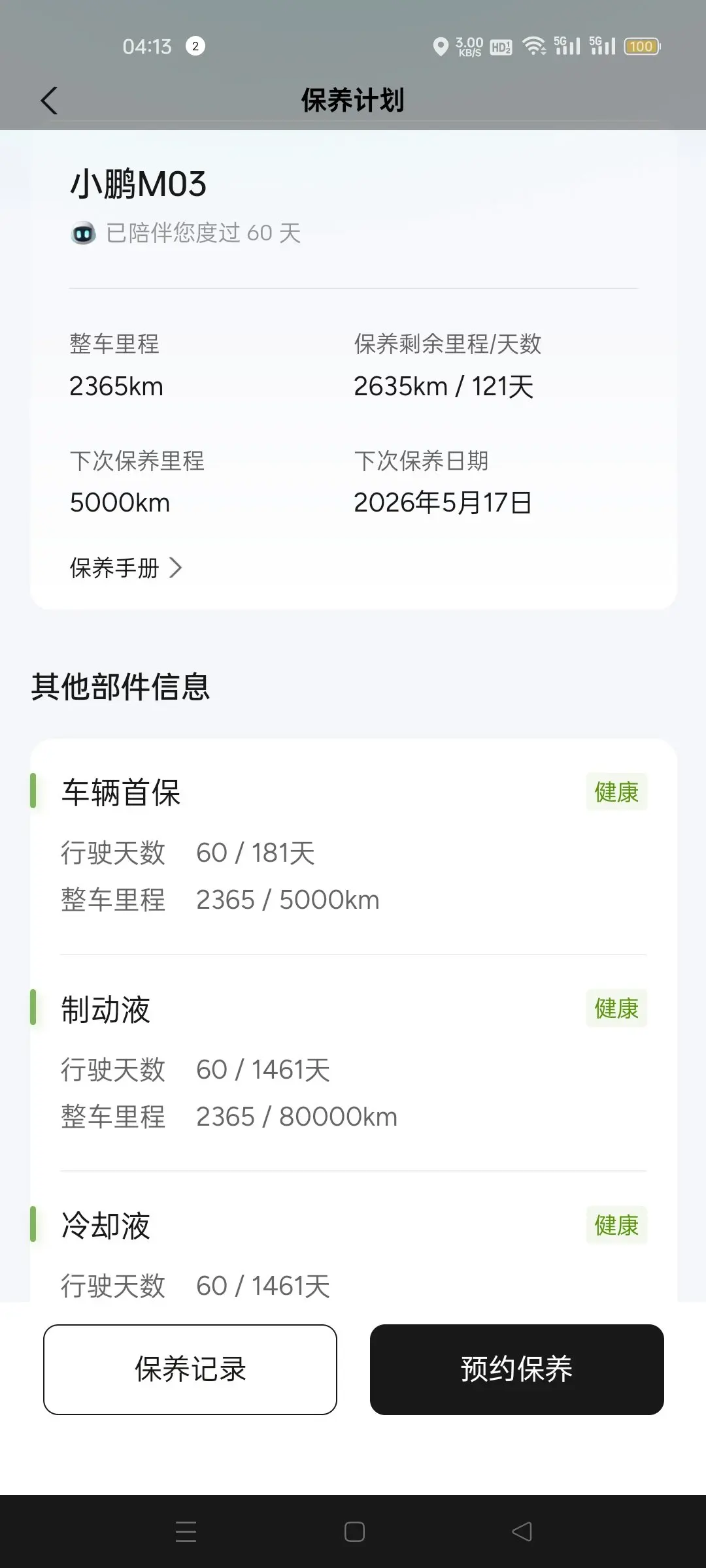Open 保养记录 history

[190, 1369]
